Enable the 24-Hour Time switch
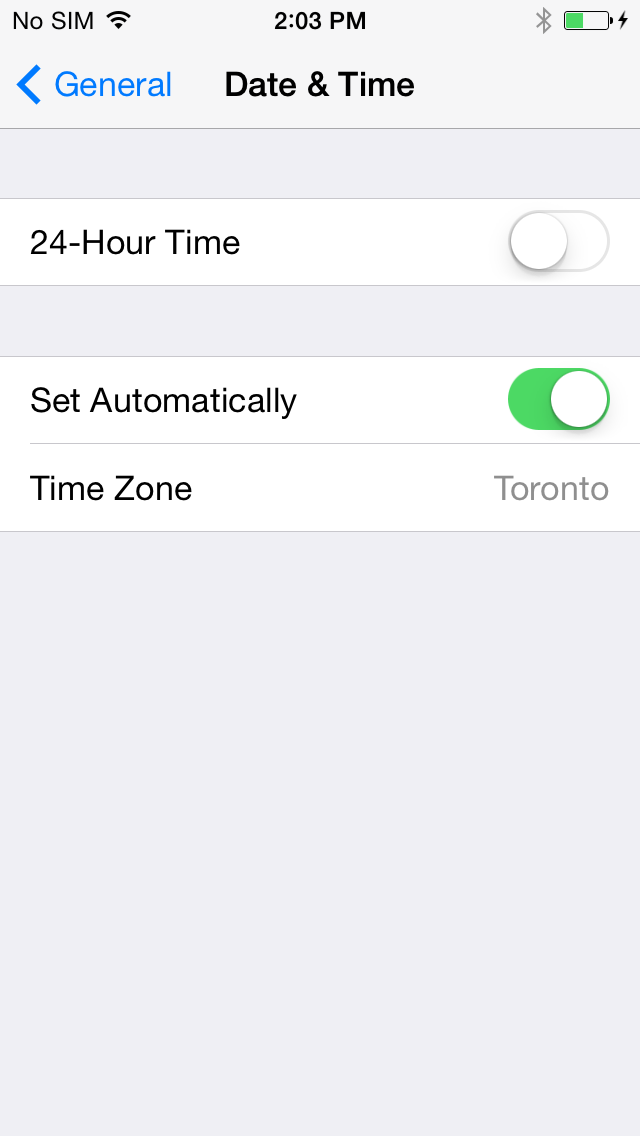 [558, 242]
